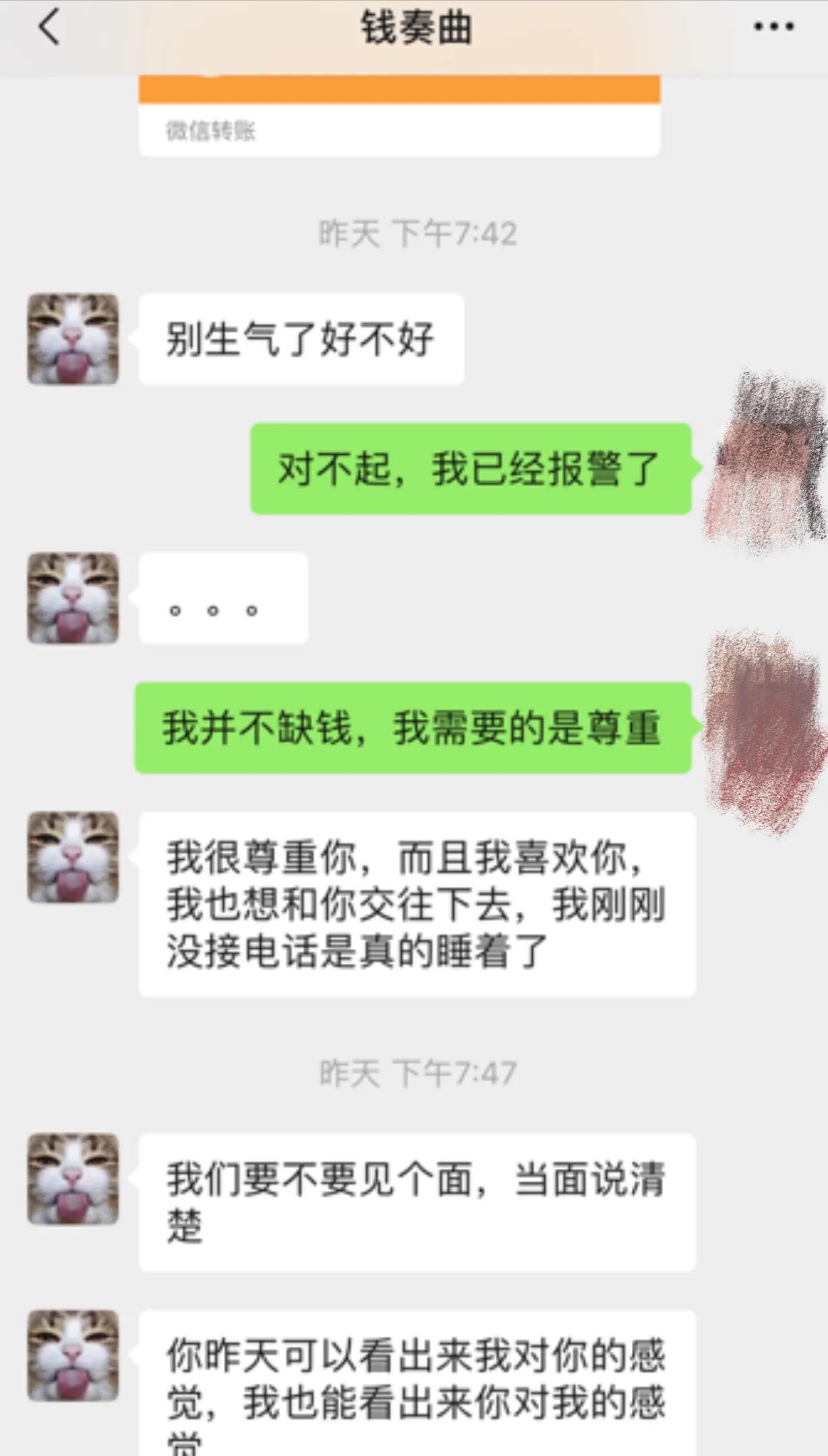Tap cat avatar beside 别生气了好不好

[73, 339]
